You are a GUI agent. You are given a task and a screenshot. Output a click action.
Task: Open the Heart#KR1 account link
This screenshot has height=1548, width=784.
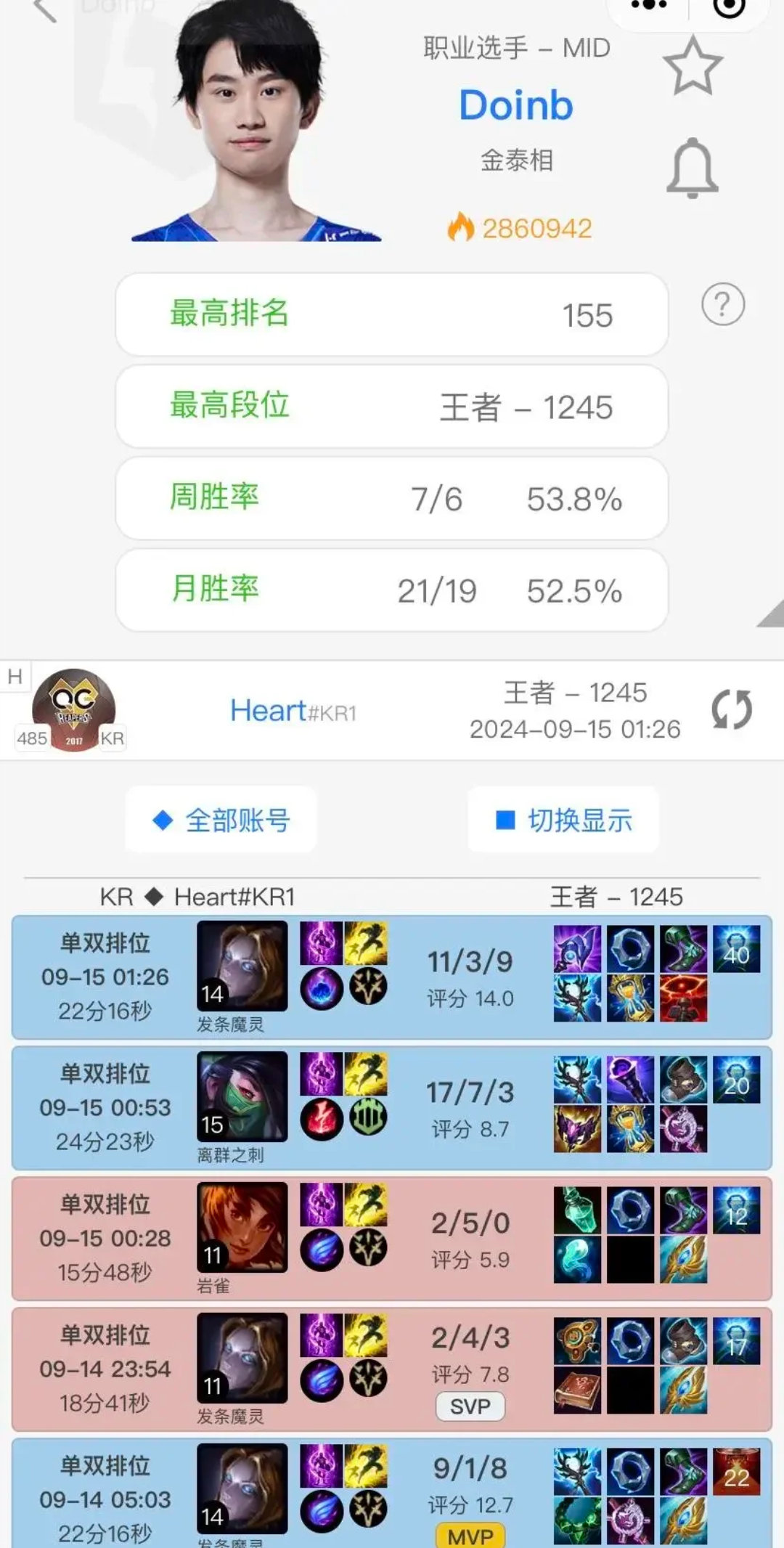(x=293, y=711)
